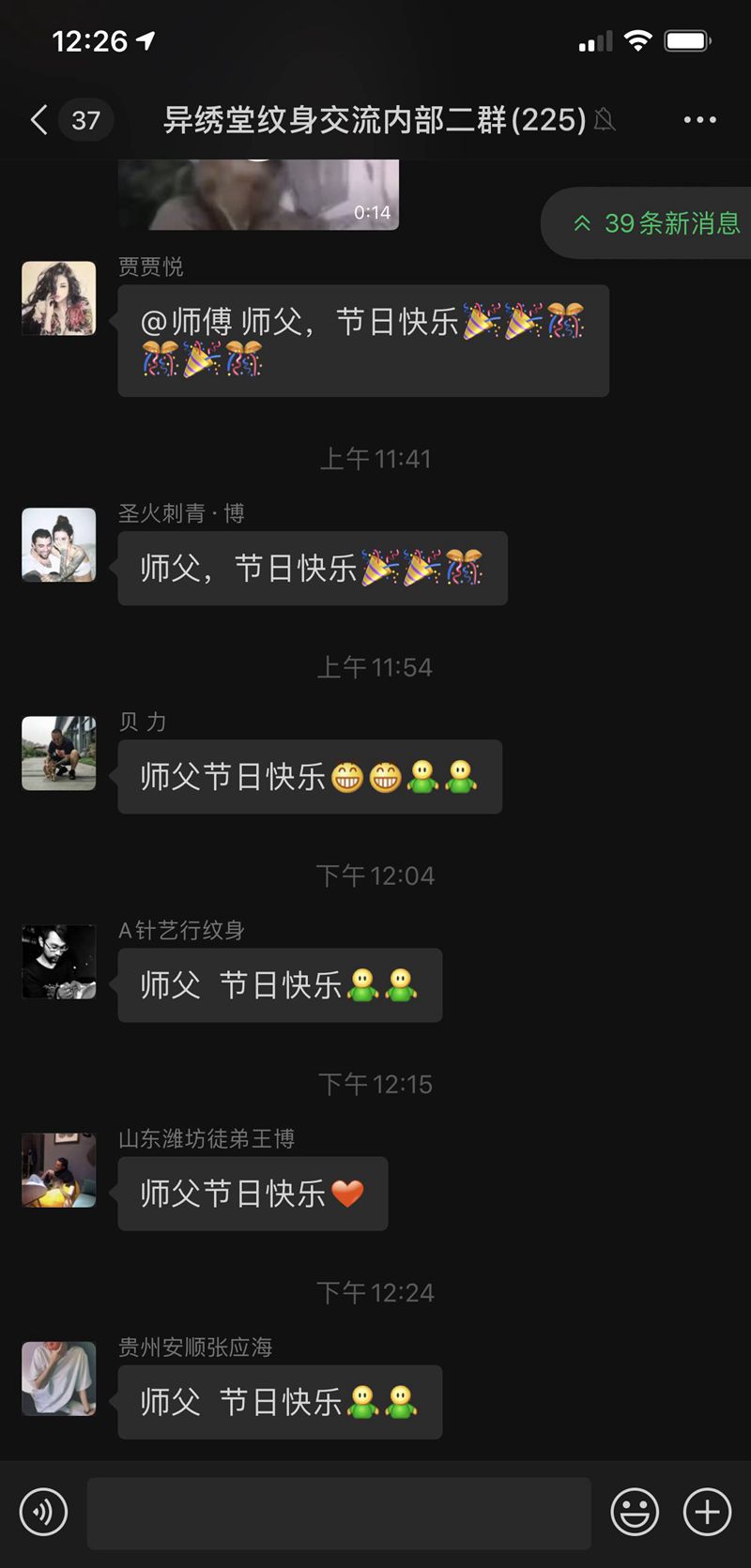The image size is (751, 1568).
Task: Open 贾贾悦's profile avatar
Action: [x=59, y=298]
